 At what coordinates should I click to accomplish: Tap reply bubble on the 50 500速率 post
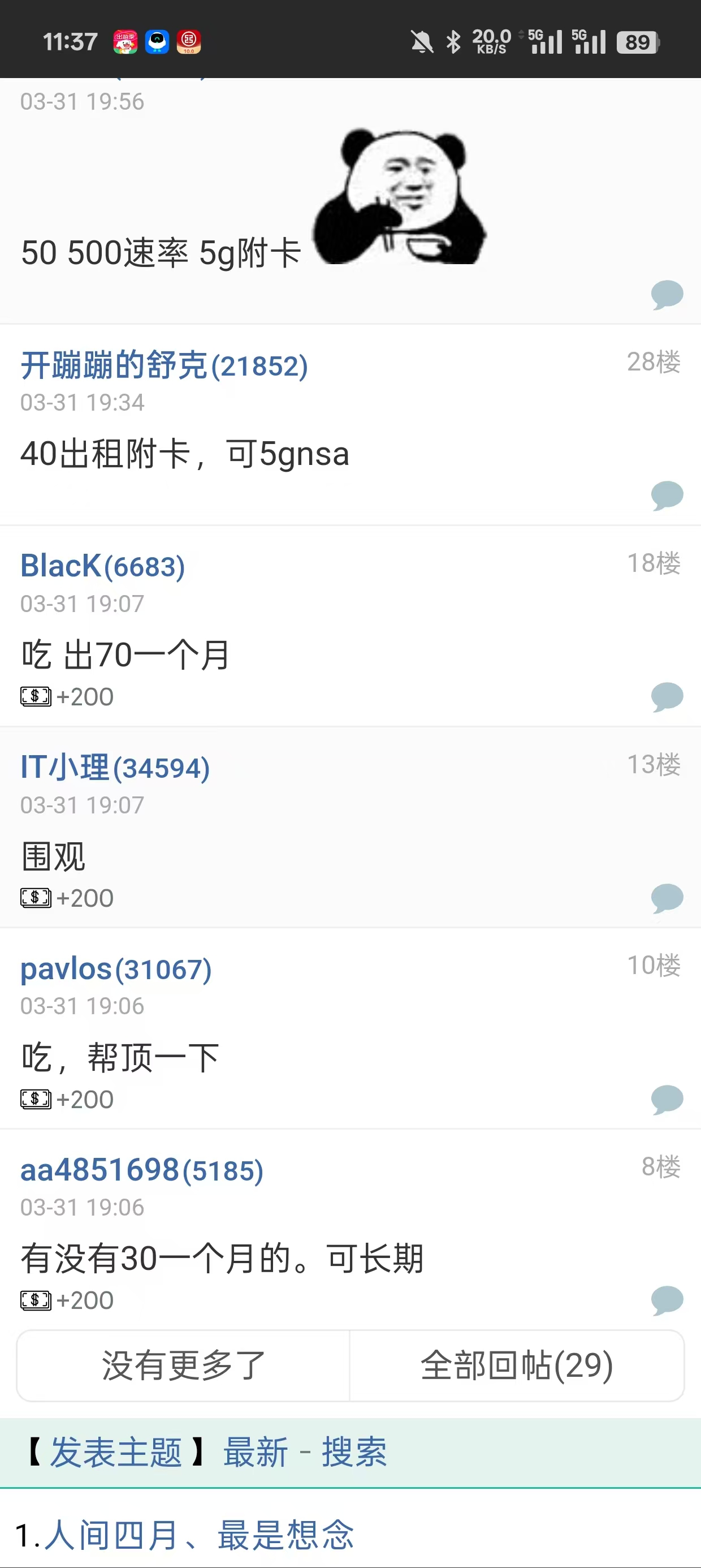[667, 294]
